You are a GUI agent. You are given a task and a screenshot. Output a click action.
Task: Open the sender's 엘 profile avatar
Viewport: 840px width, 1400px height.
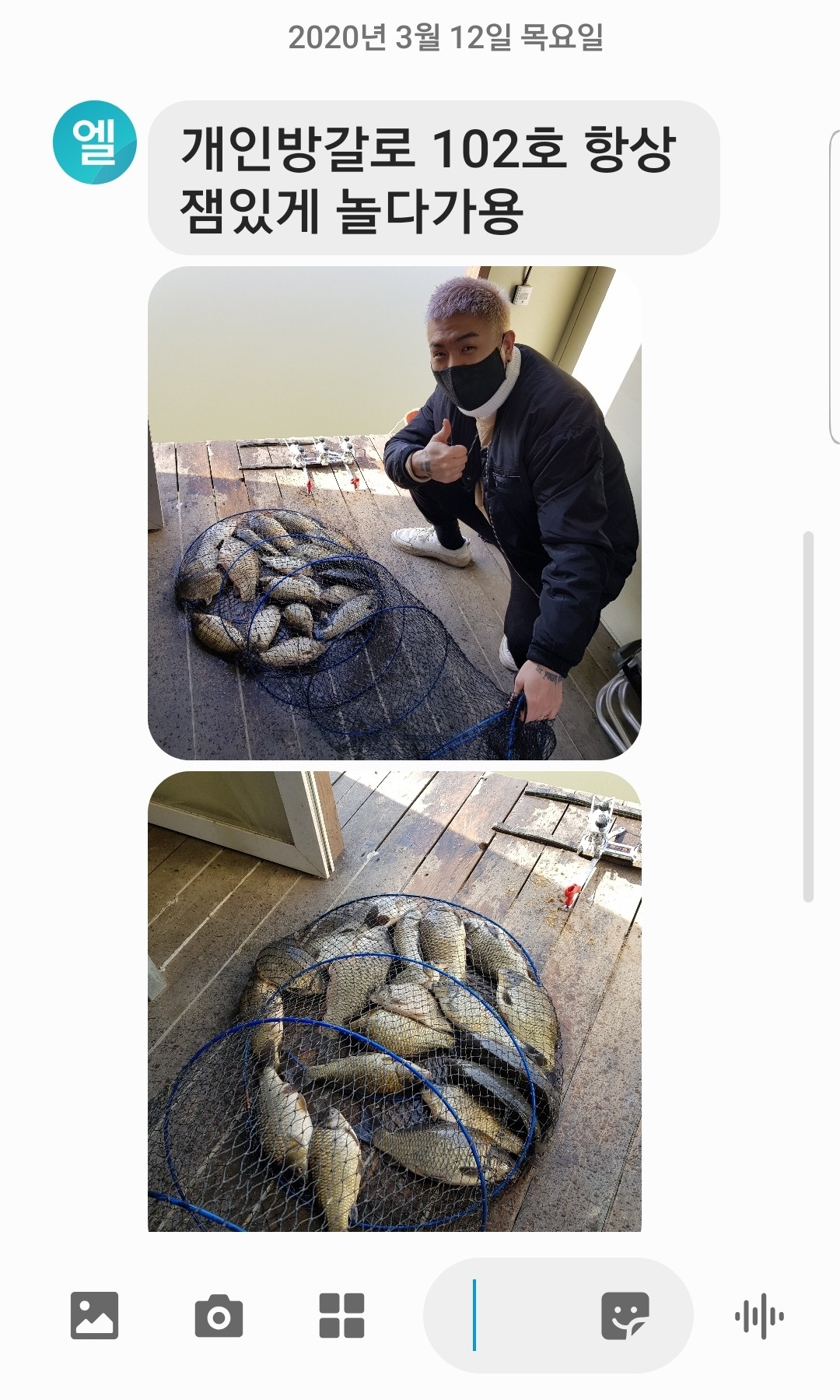(94, 143)
